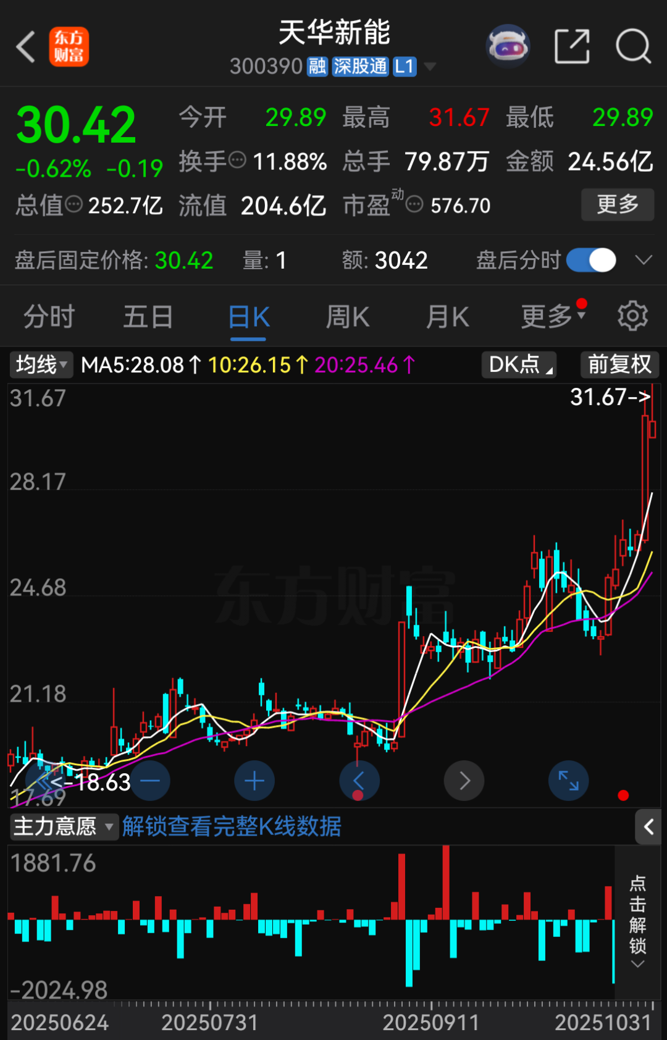Tap 更多 to show more quote data
This screenshot has height=1040, width=667.
617,205
